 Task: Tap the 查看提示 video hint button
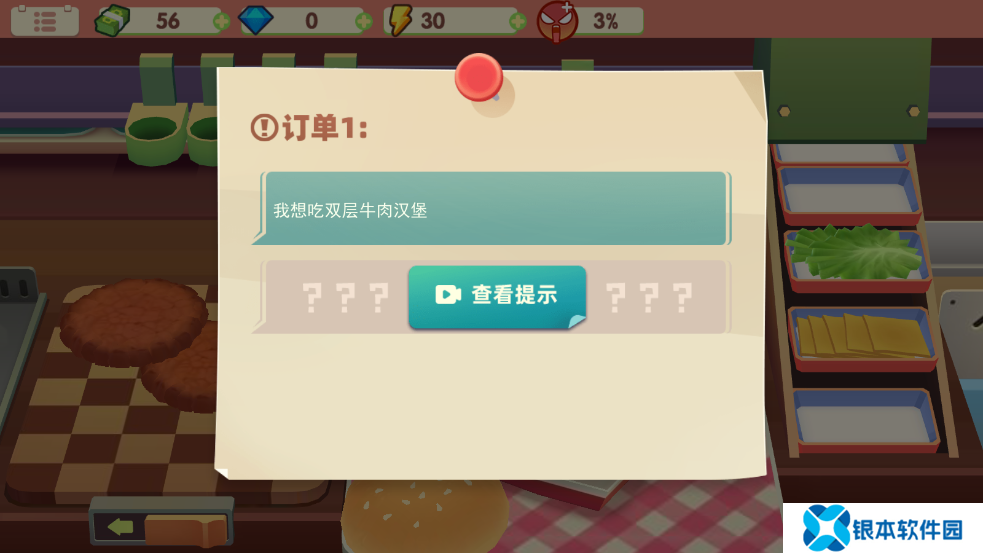[497, 296]
